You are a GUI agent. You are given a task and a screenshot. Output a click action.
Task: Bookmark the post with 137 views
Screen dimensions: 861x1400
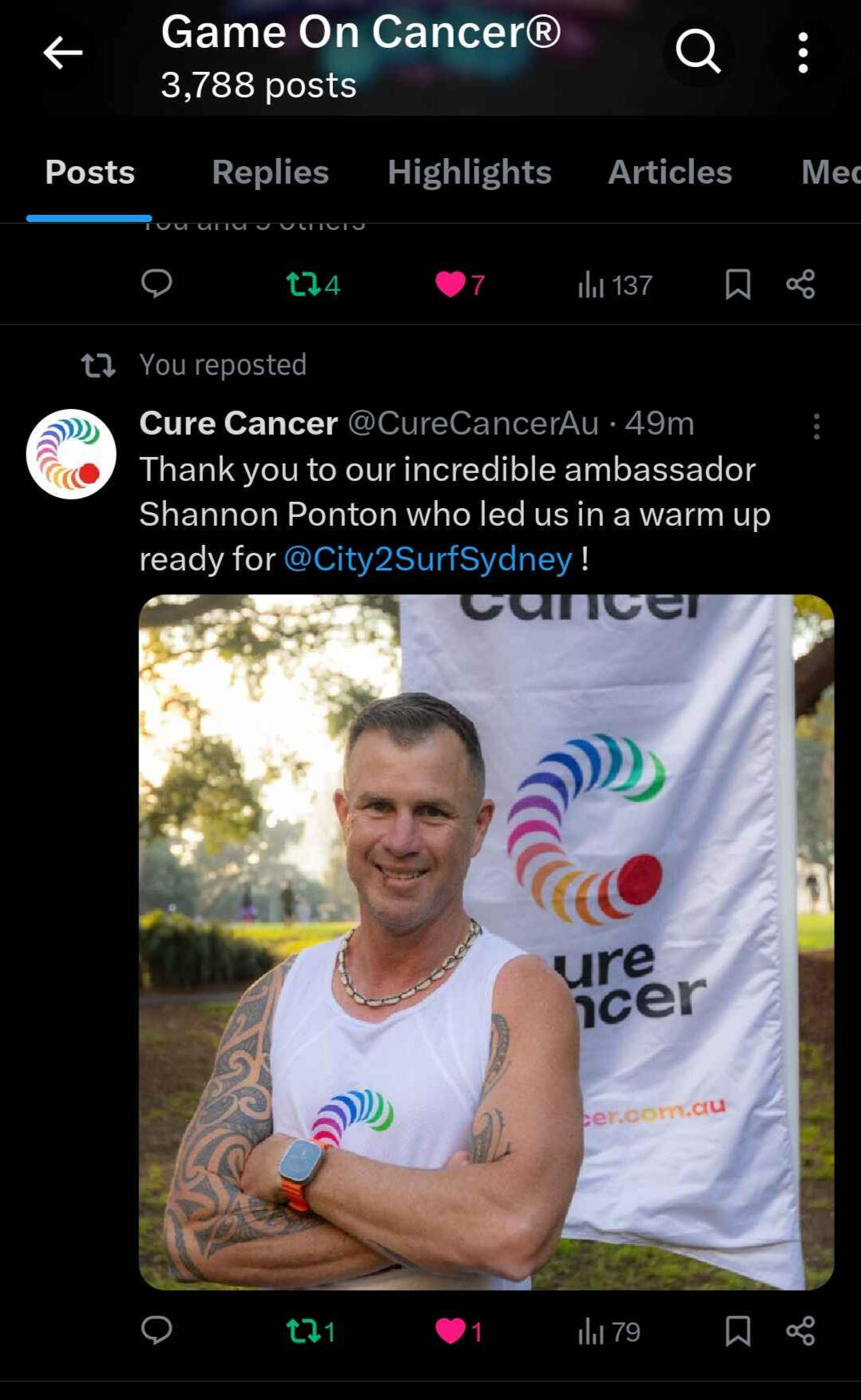pos(737,284)
